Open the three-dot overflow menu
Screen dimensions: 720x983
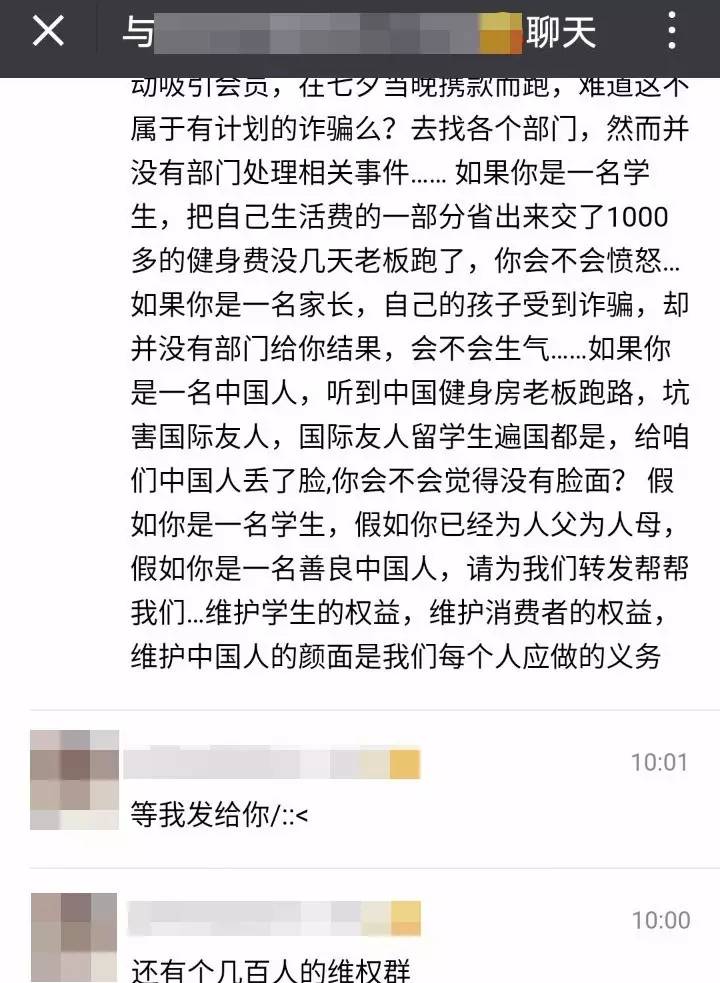point(673,33)
